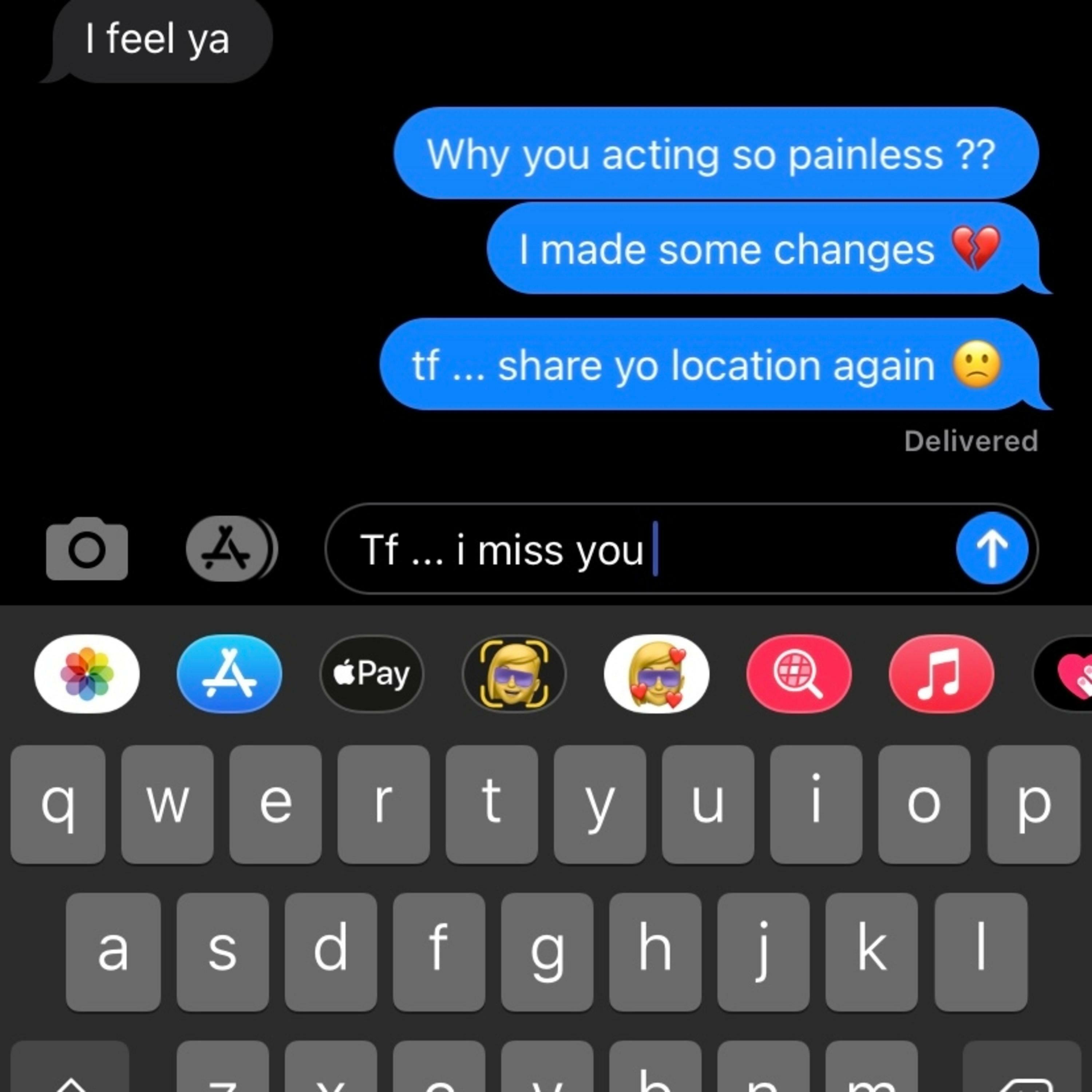Image resolution: width=1092 pixels, height=1092 pixels.
Task: Type the letter l key
Action: 981,951
